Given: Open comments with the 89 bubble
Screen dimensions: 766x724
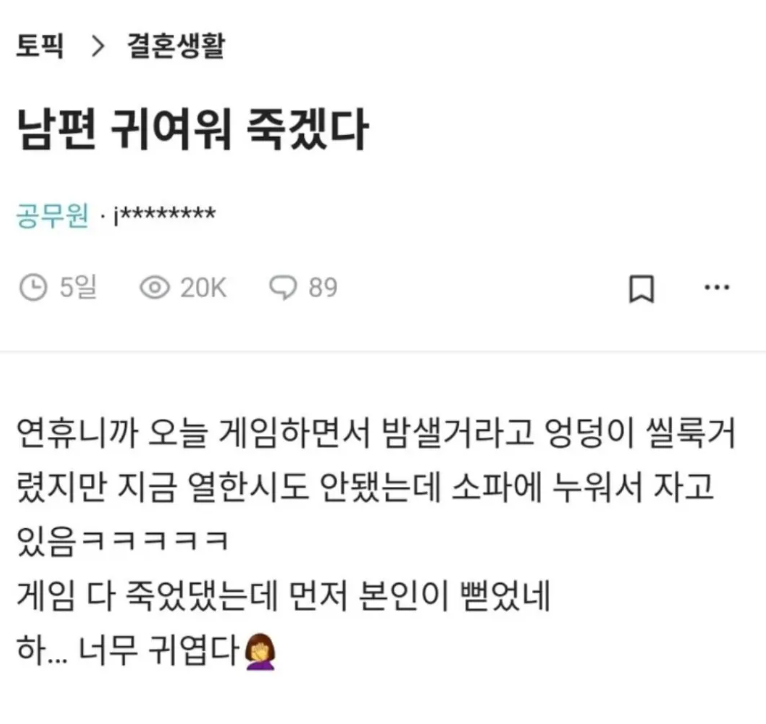Looking at the screenshot, I should click(304, 288).
